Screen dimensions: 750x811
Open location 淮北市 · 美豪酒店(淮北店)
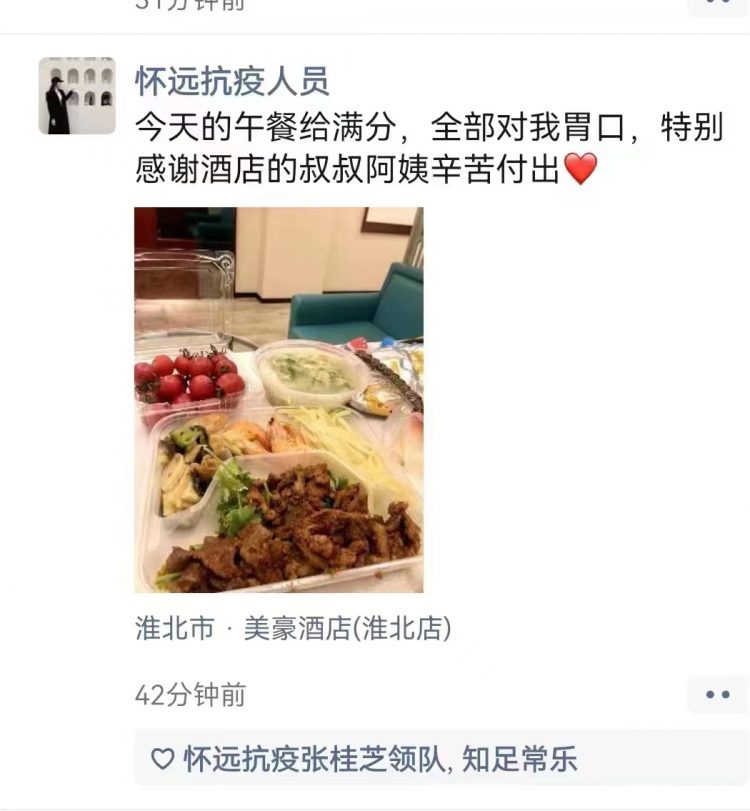[293, 629]
